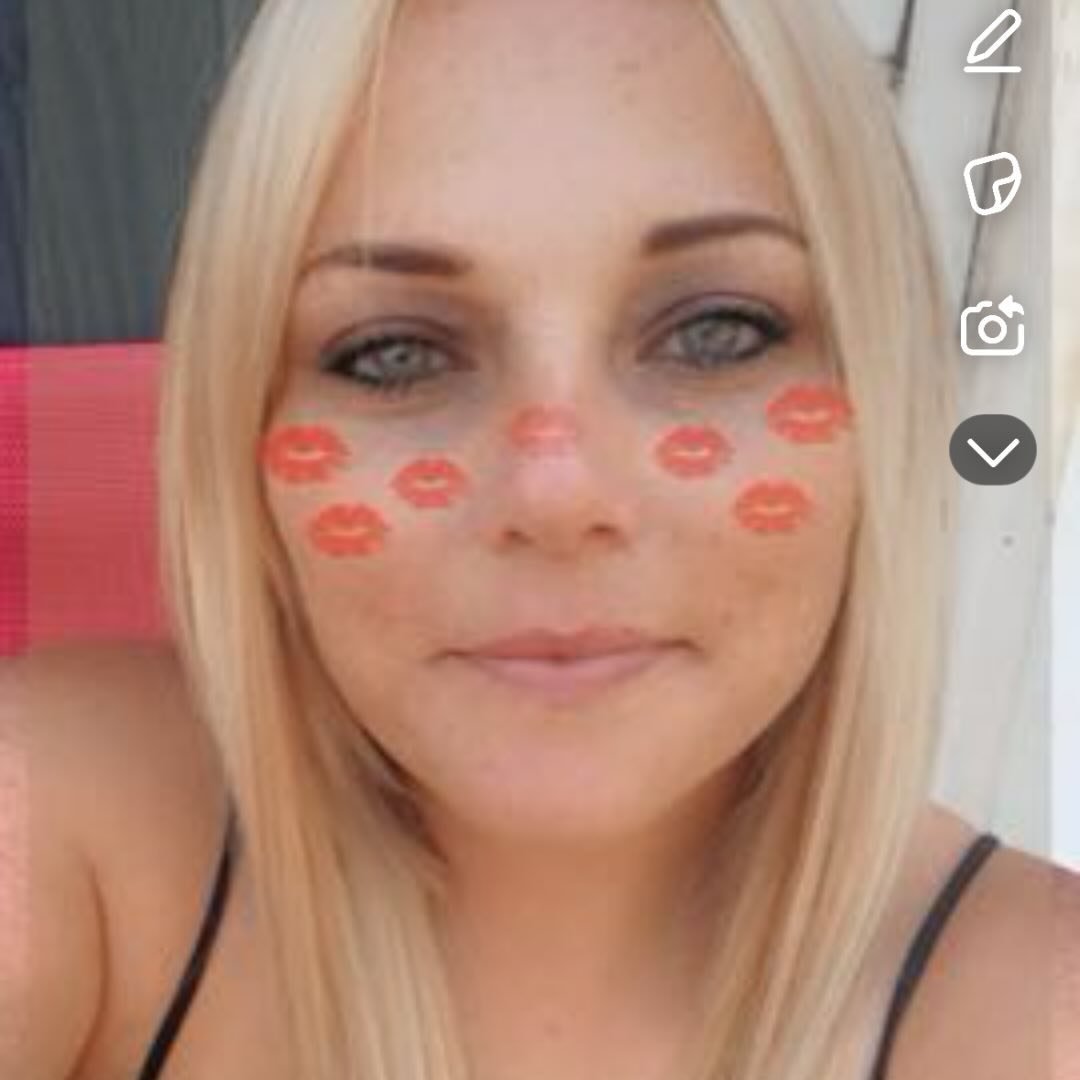The width and height of the screenshot is (1080, 1080).
Task: Open the sticker picker
Action: click(992, 184)
